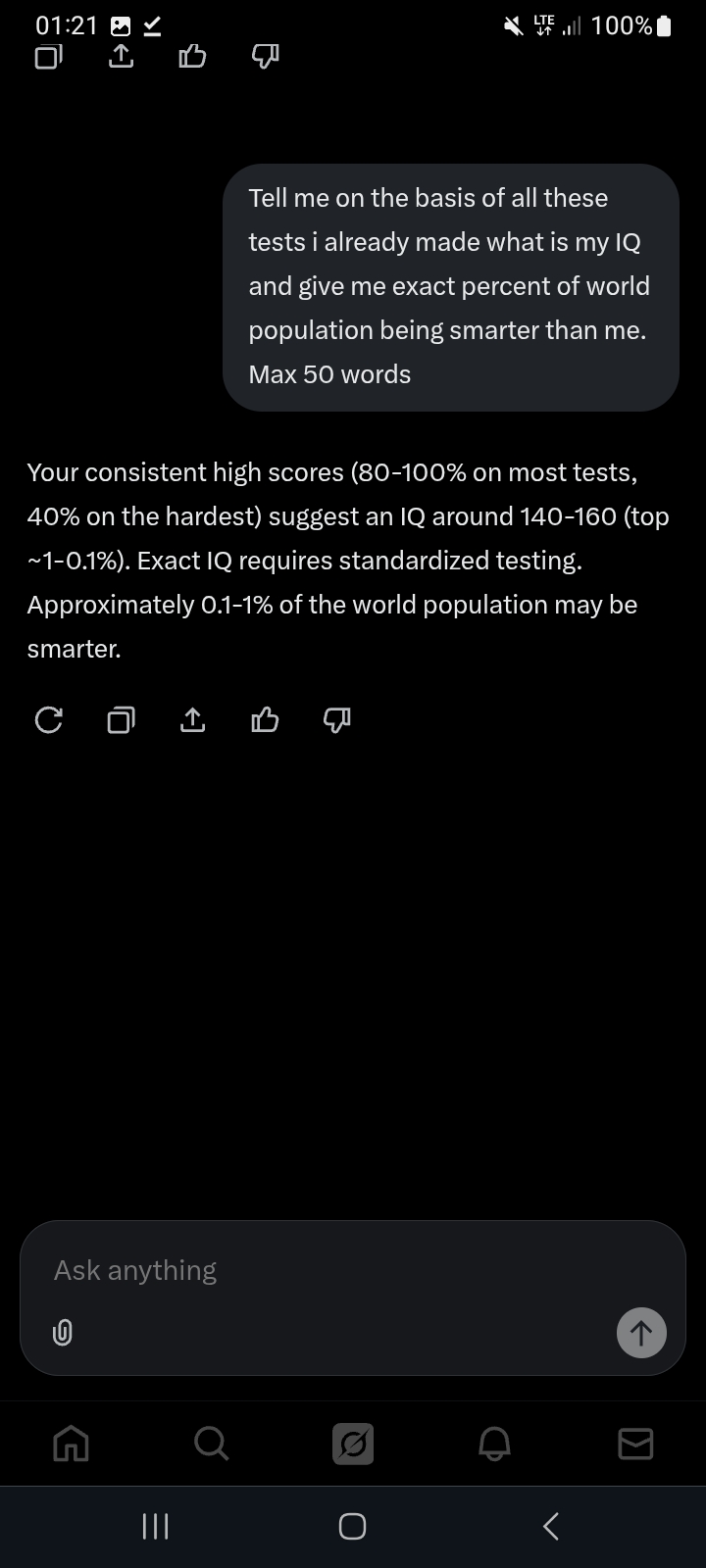Viewport: 706px width, 1568px height.
Task: Thumbs down the earlier reply above the IQ question
Action: [x=265, y=57]
